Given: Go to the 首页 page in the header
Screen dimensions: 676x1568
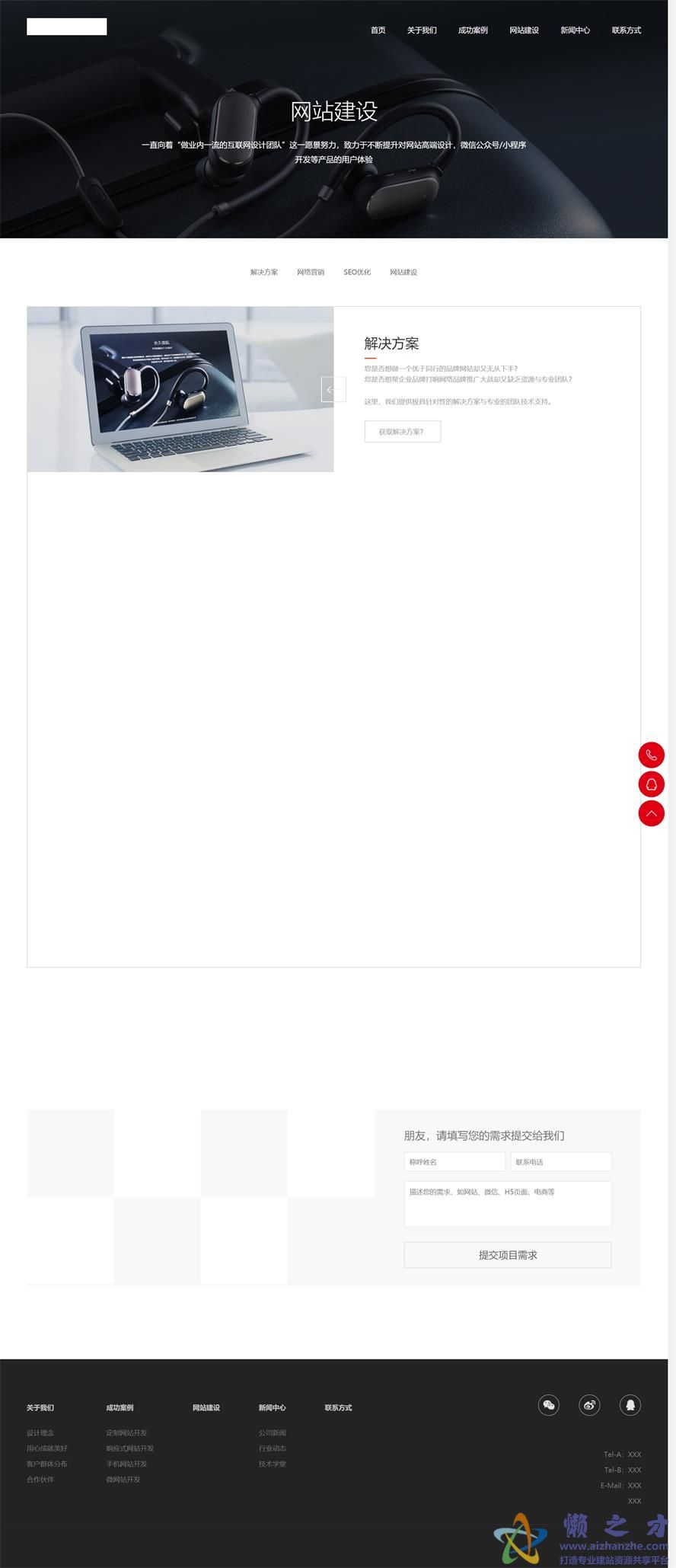Looking at the screenshot, I should coord(378,30).
